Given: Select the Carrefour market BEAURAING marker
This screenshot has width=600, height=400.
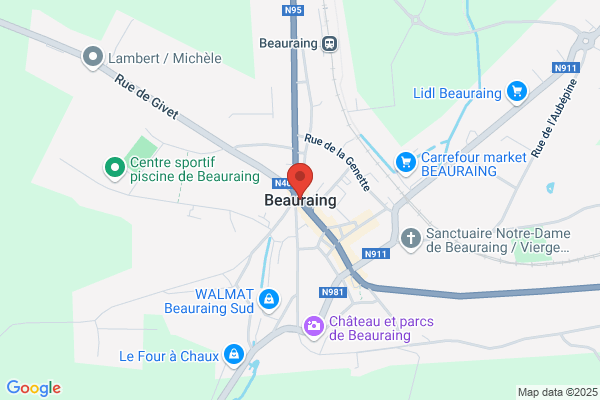Looking at the screenshot, I should coord(406,163).
